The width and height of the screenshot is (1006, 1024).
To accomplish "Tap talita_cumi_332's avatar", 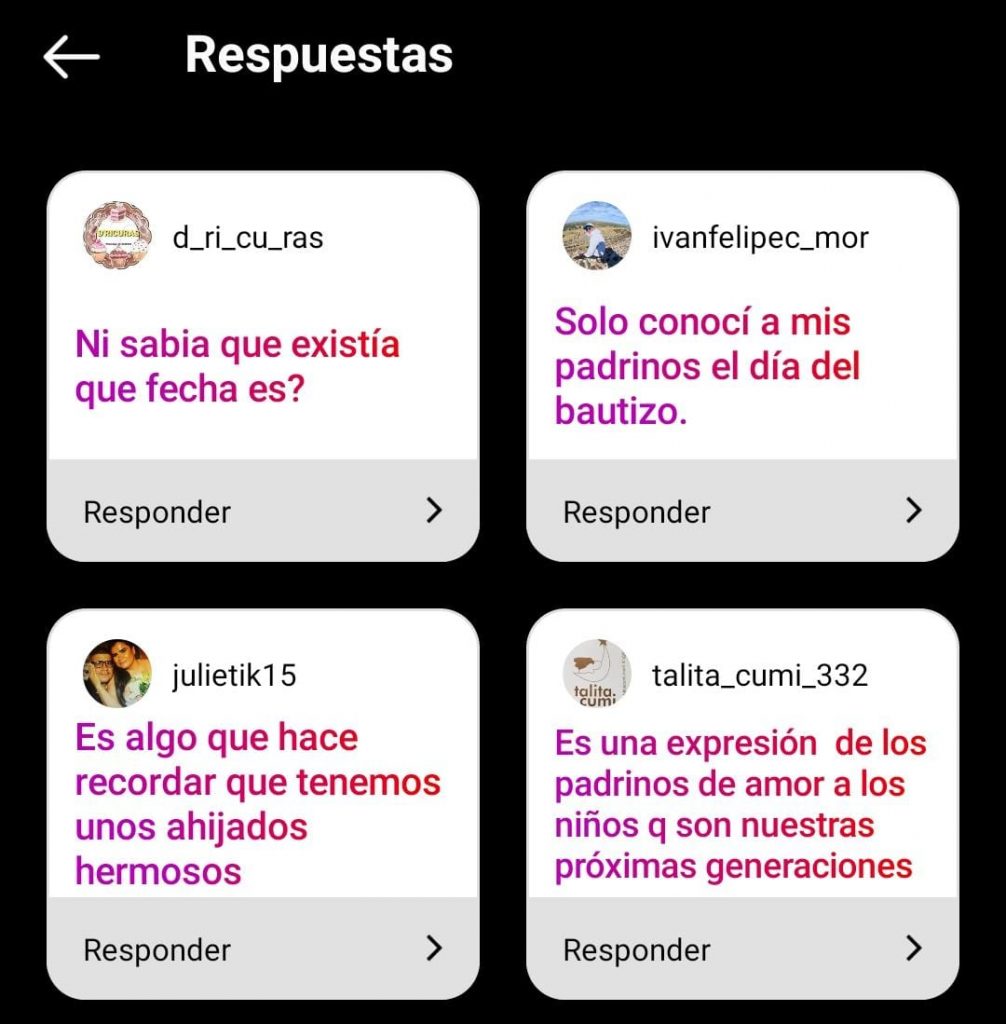I will point(597,674).
